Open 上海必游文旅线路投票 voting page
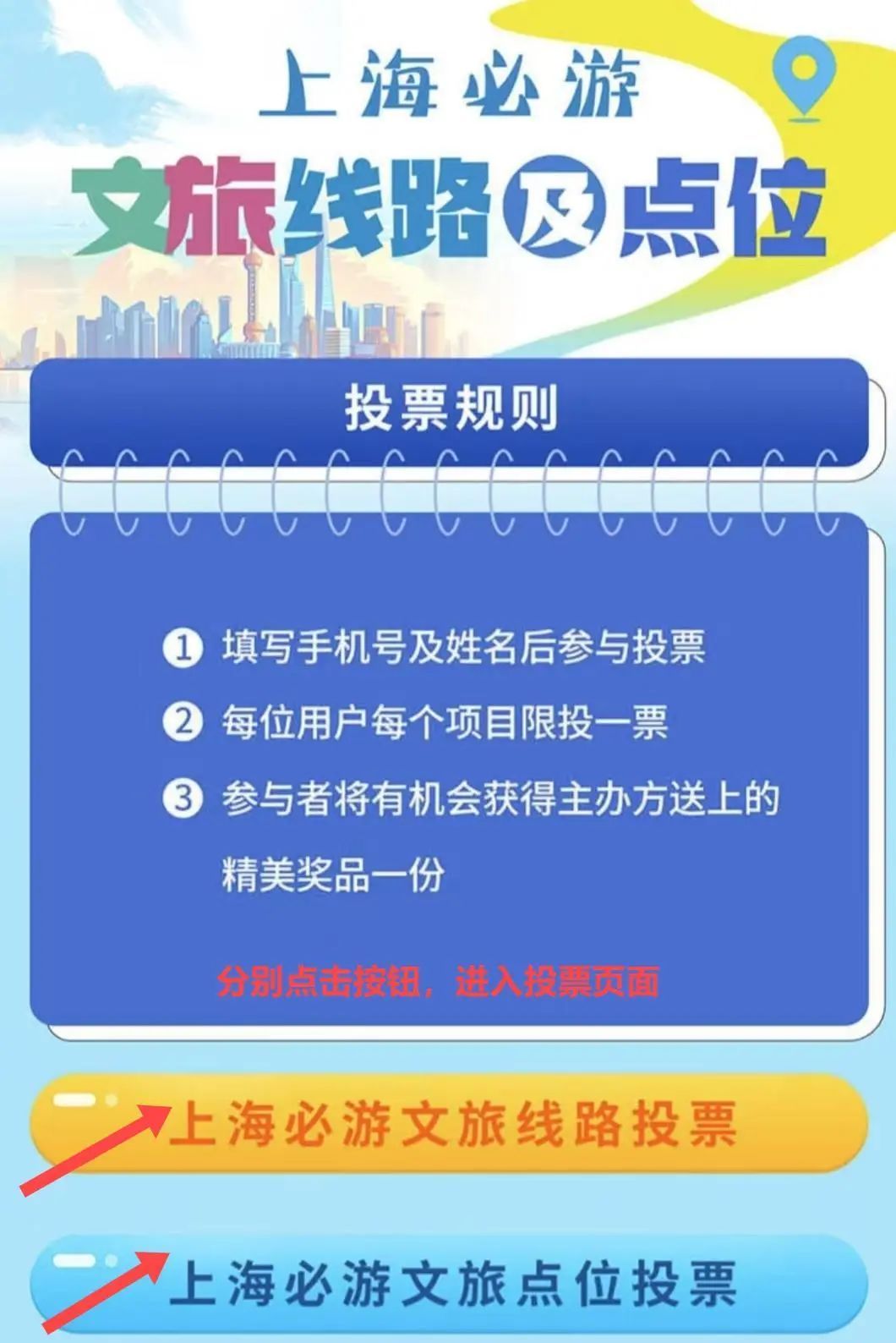896x1343 pixels. pyautogui.click(x=450, y=1122)
